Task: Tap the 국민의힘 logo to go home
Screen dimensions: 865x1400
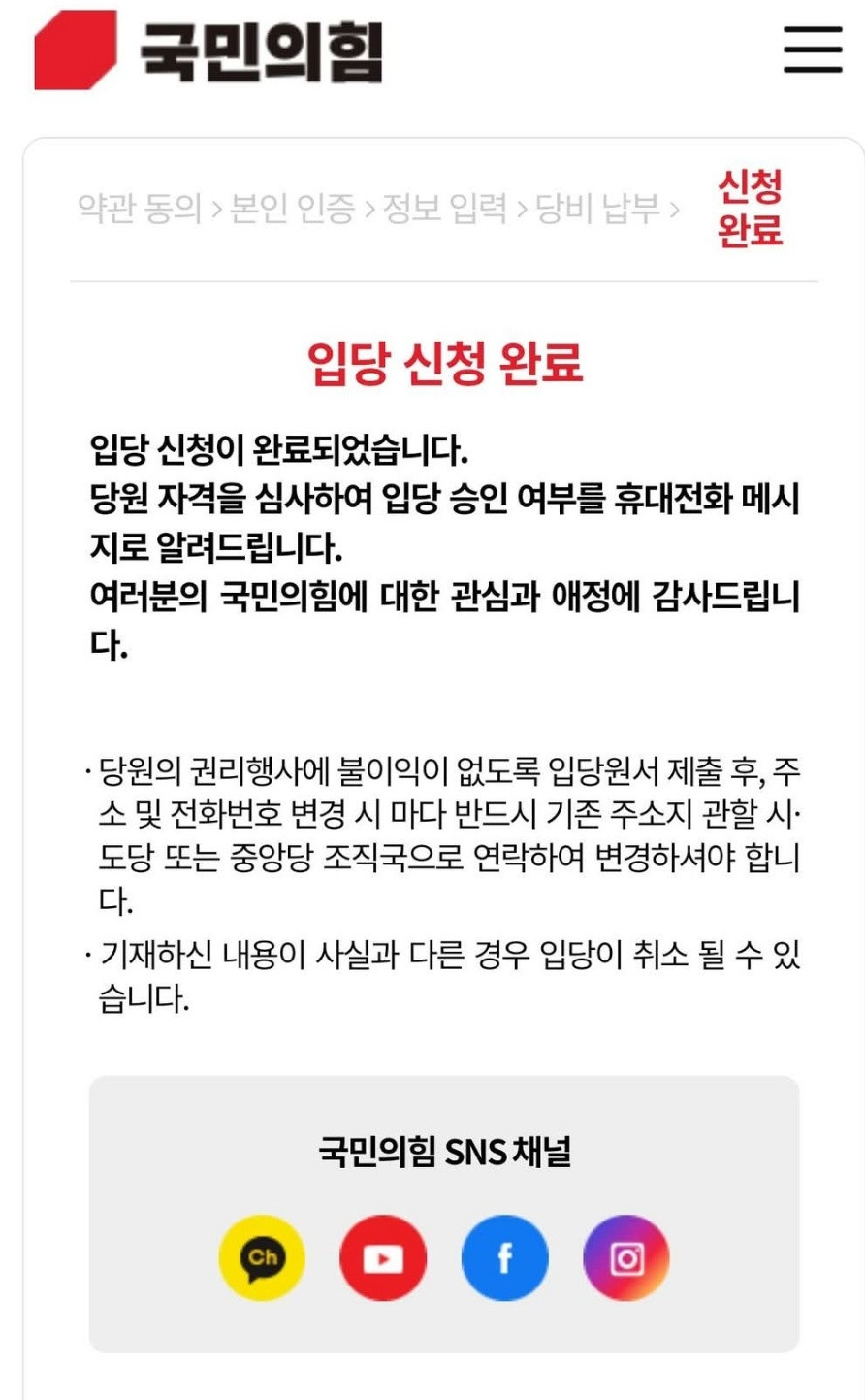Action: pyautogui.click(x=208, y=49)
